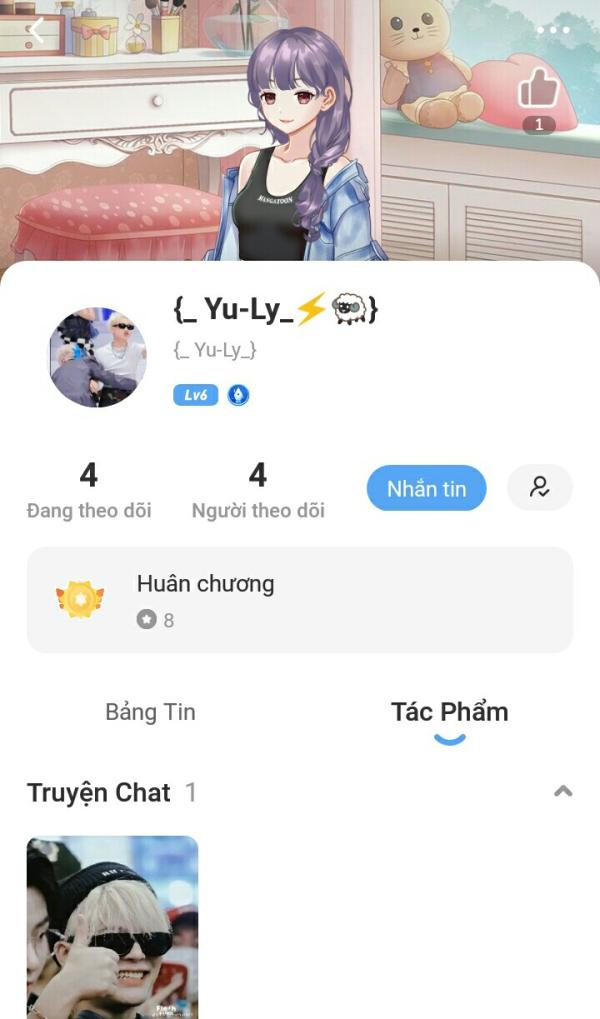Tap the Nhắn tin button
The image size is (600, 1019).
click(426, 489)
